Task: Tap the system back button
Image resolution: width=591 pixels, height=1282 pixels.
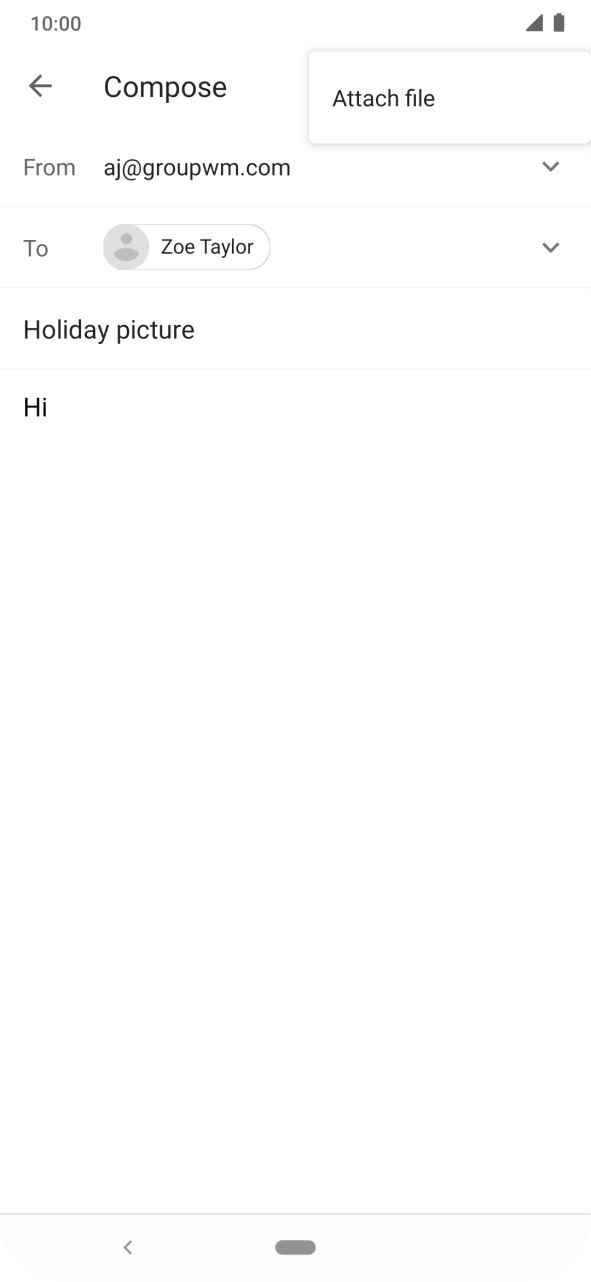Action: point(128,1247)
